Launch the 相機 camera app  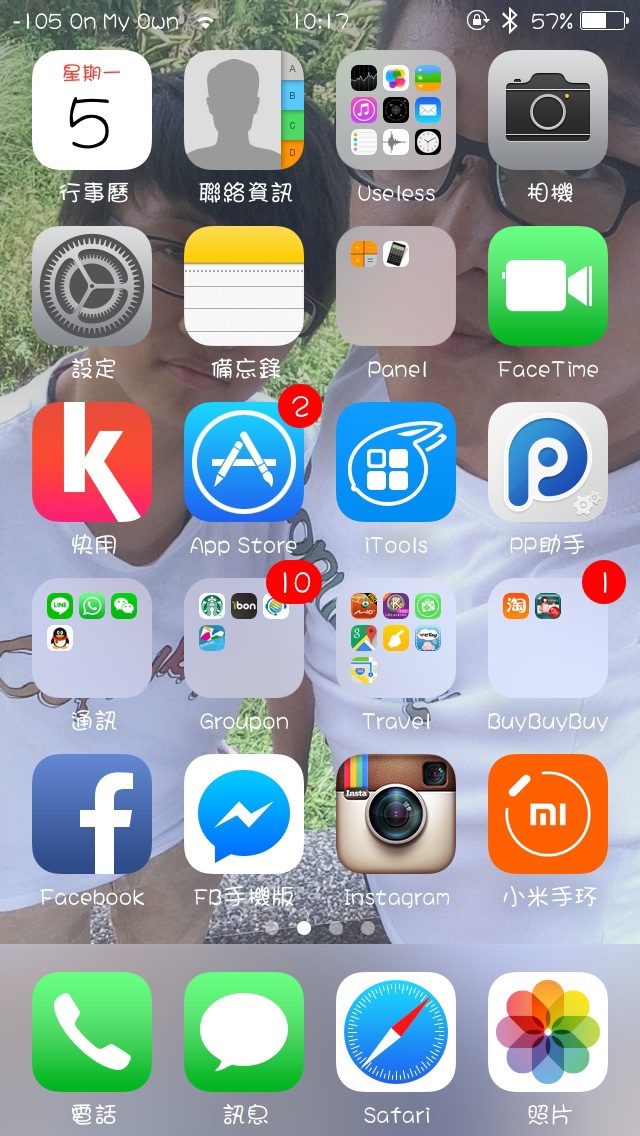[548, 110]
